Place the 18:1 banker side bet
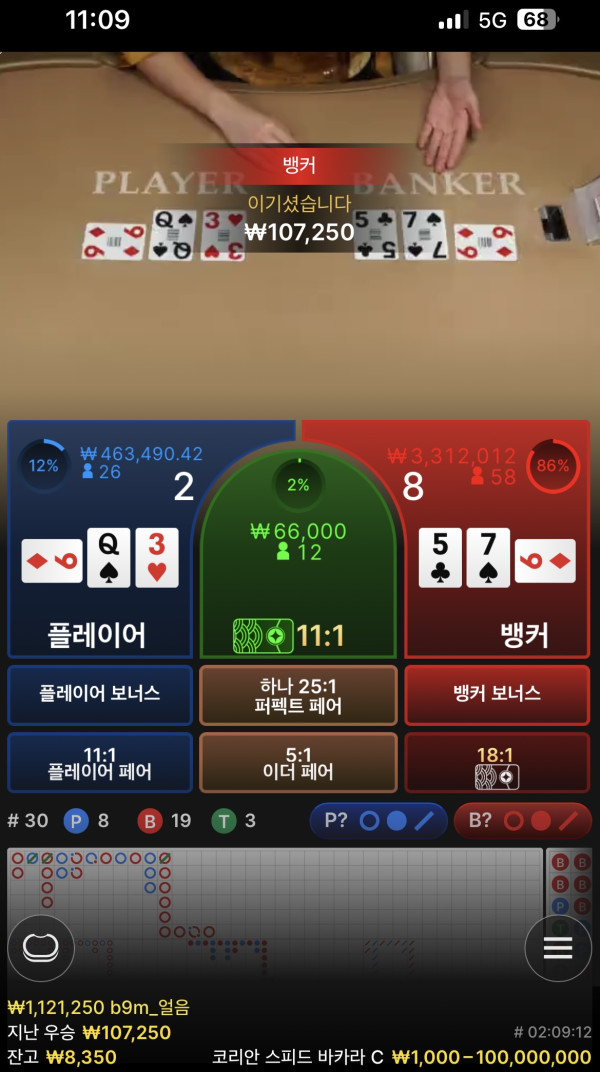This screenshot has width=600, height=1072. pos(497,762)
